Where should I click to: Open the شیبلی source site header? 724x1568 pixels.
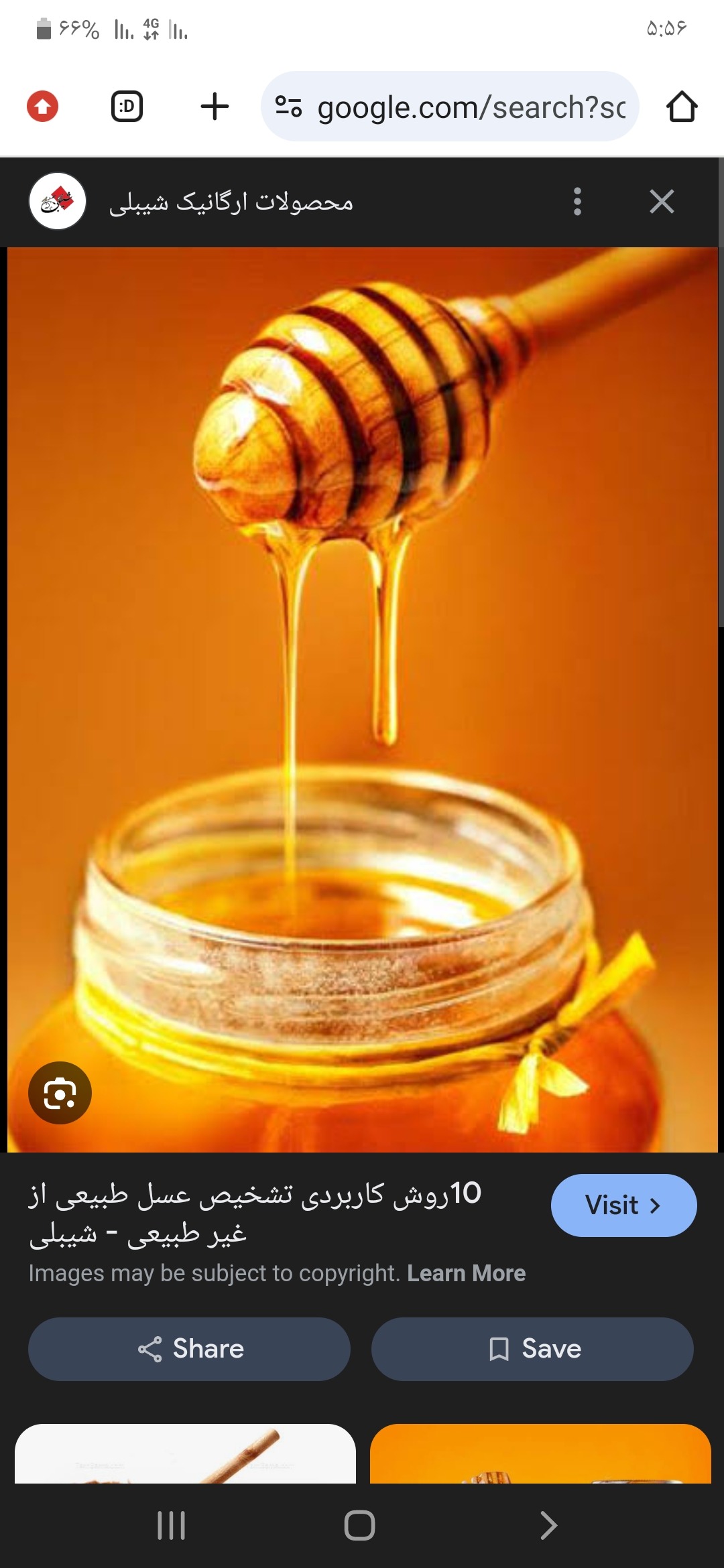(x=231, y=202)
